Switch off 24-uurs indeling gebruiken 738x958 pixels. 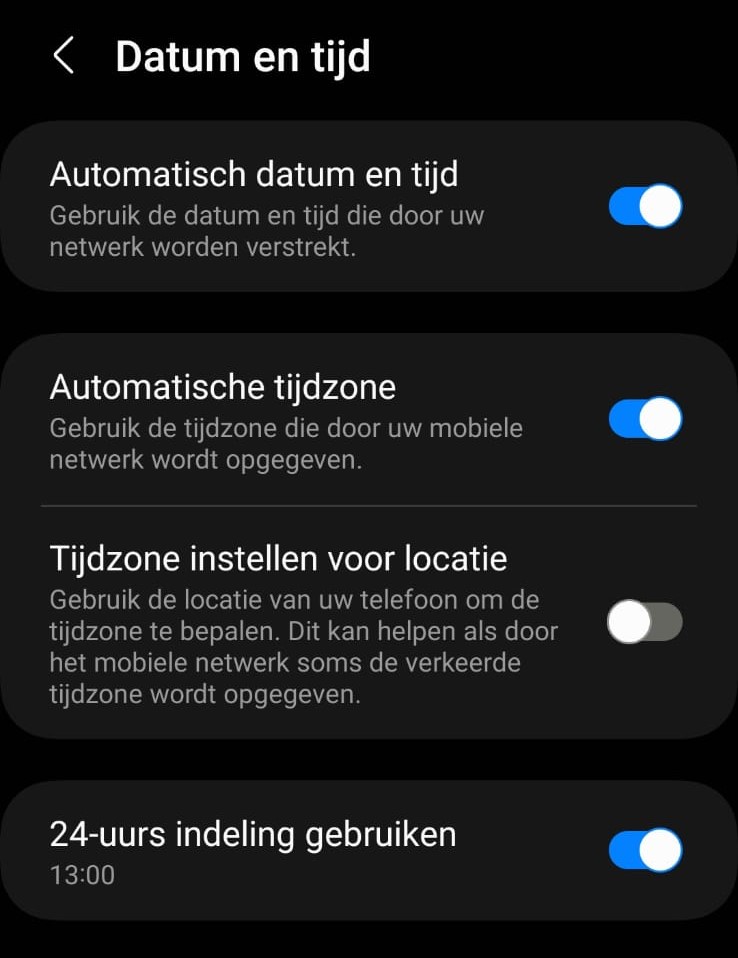pos(644,850)
